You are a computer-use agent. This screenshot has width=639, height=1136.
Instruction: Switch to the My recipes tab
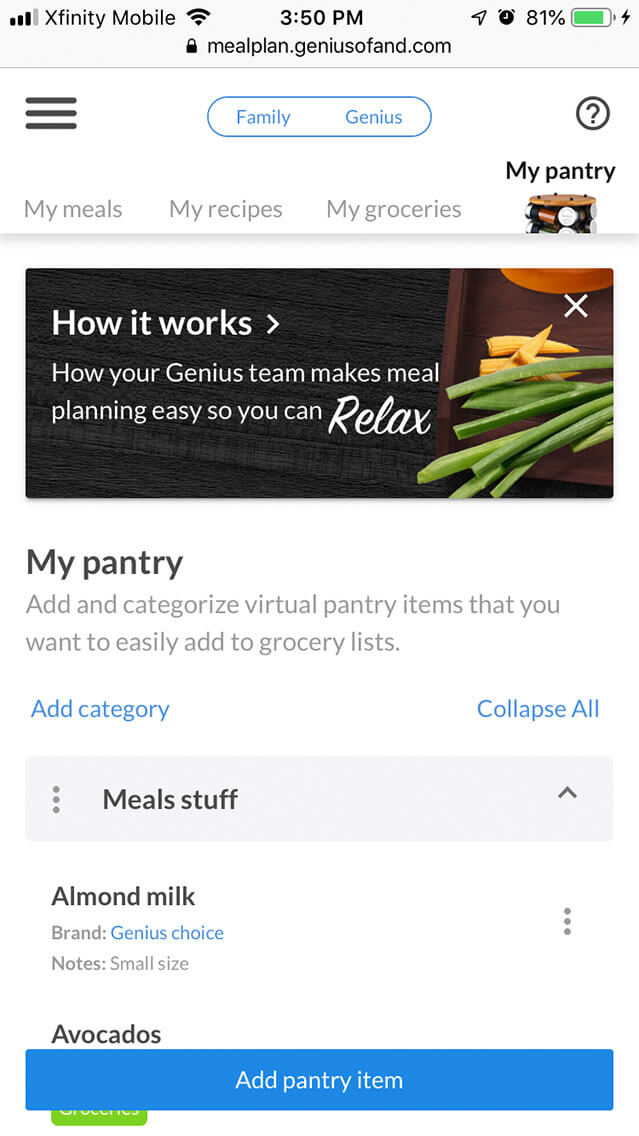pos(226,209)
